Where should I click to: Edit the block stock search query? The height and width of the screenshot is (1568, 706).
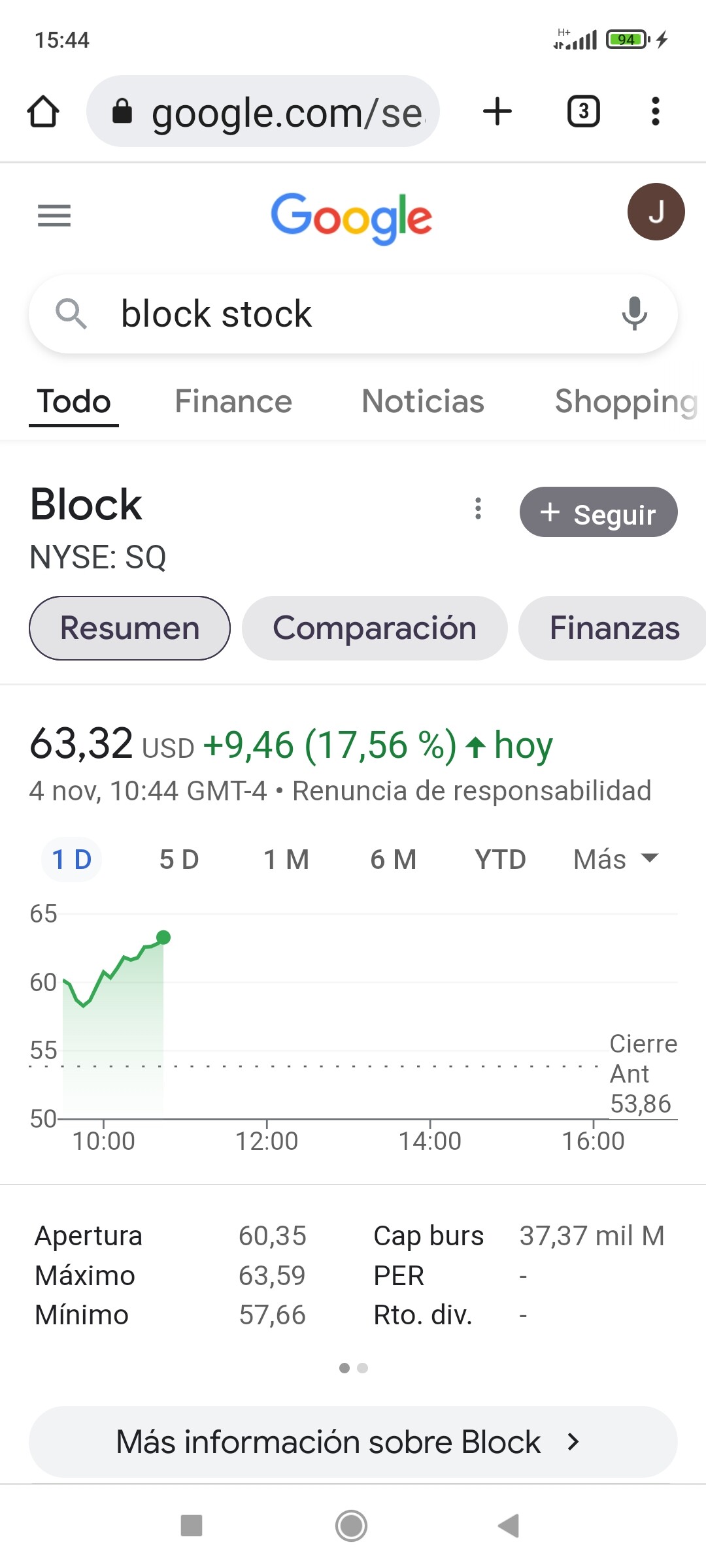[353, 314]
